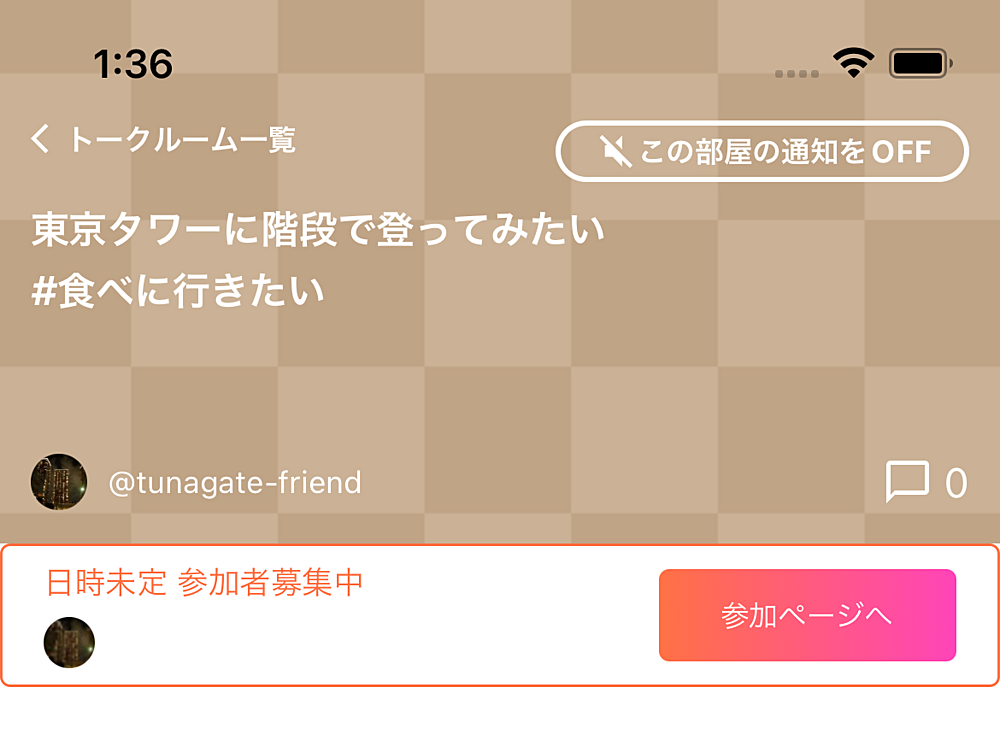Go back to トークルーム一覧

point(163,140)
